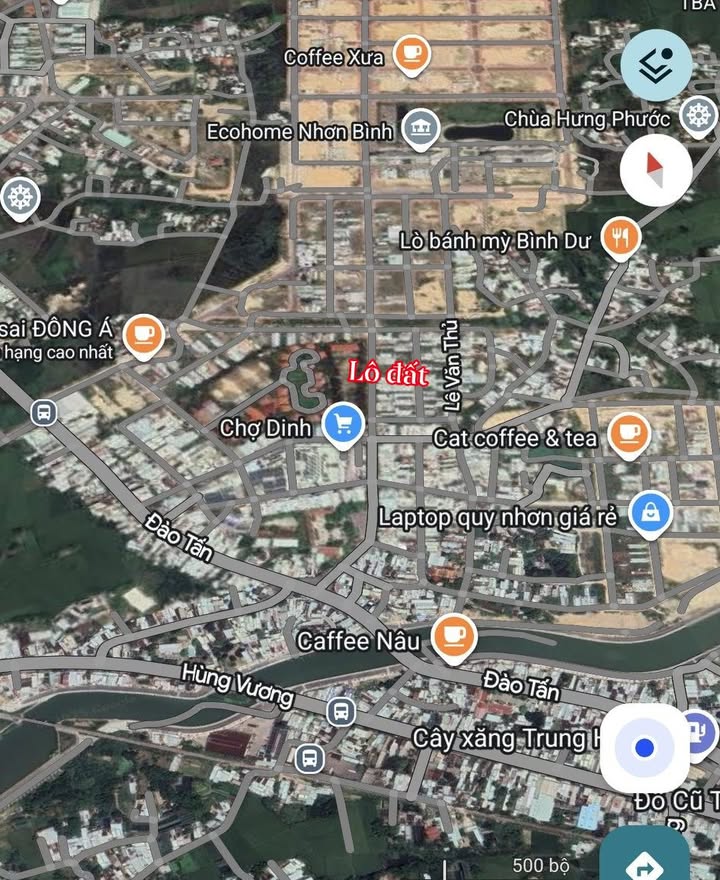Tap the compass to reset north
Viewport: 720px width, 880px height.
pos(656,168)
